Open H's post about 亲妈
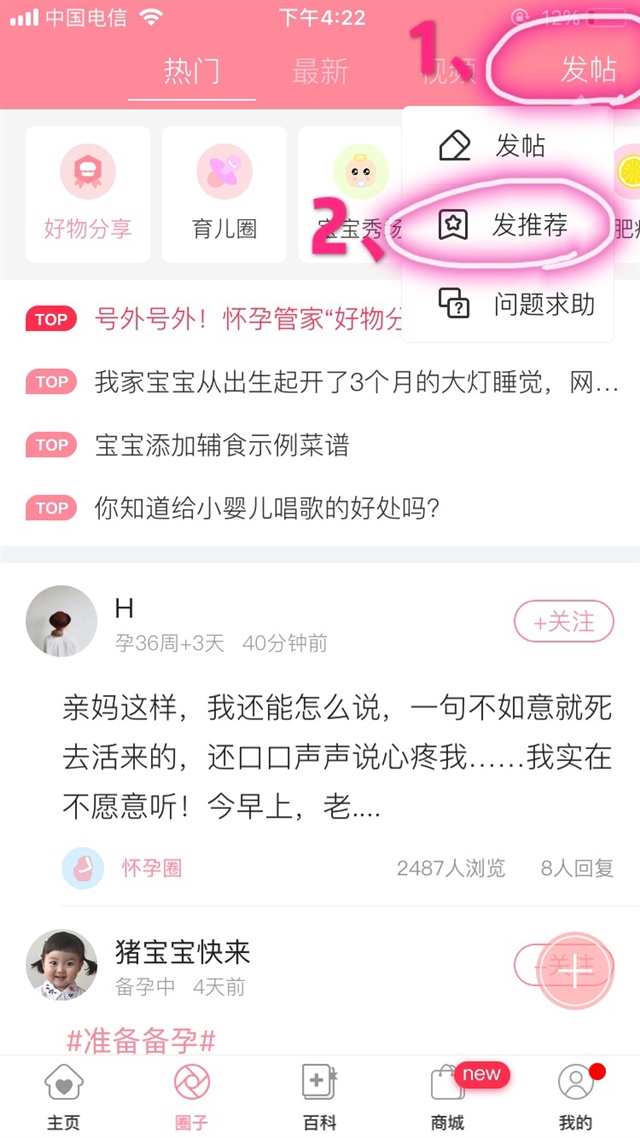Screen dimensions: 640x1138 (x=336, y=757)
